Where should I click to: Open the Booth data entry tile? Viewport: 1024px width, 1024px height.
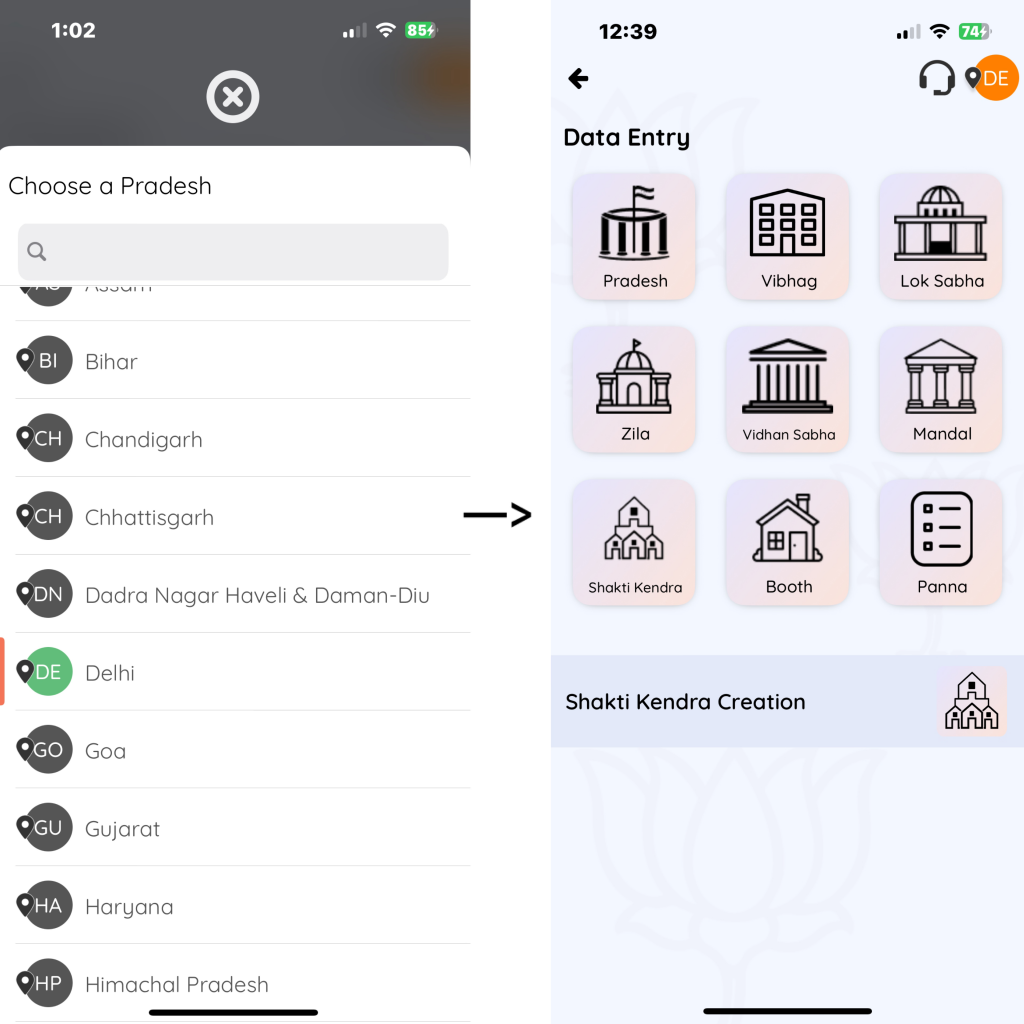point(788,542)
